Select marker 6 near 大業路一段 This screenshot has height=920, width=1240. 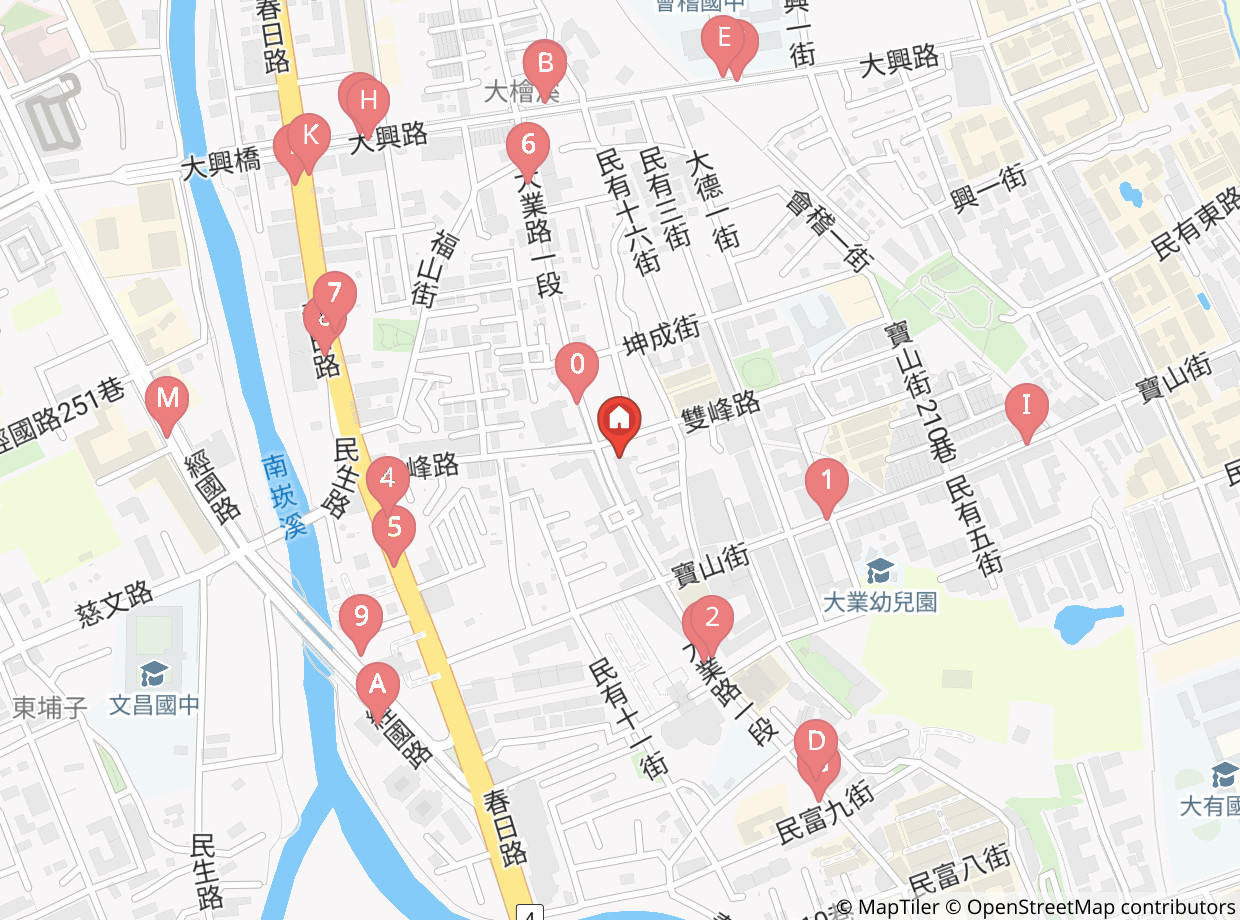click(527, 151)
